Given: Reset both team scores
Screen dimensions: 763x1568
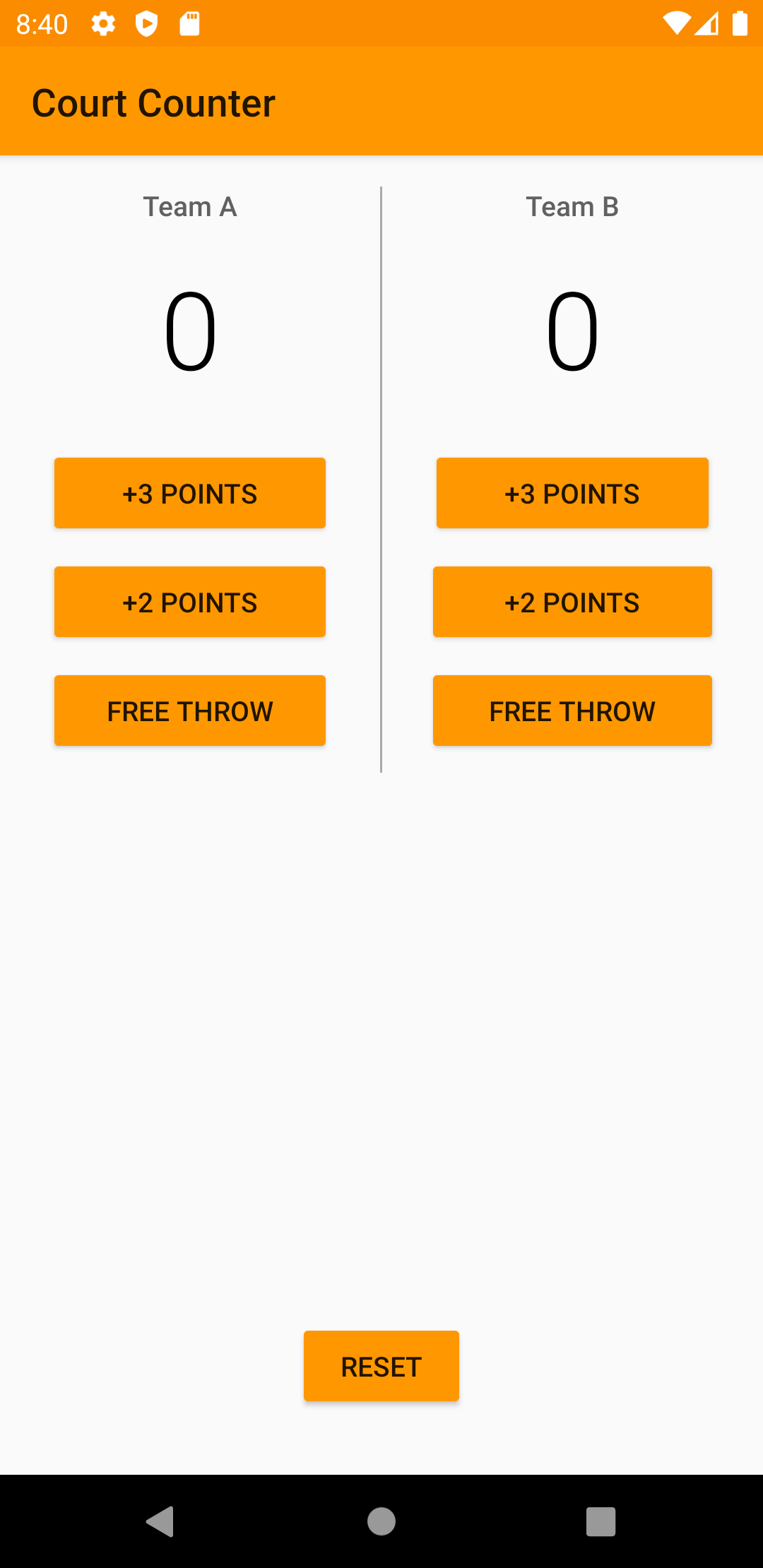Looking at the screenshot, I should [381, 1365].
